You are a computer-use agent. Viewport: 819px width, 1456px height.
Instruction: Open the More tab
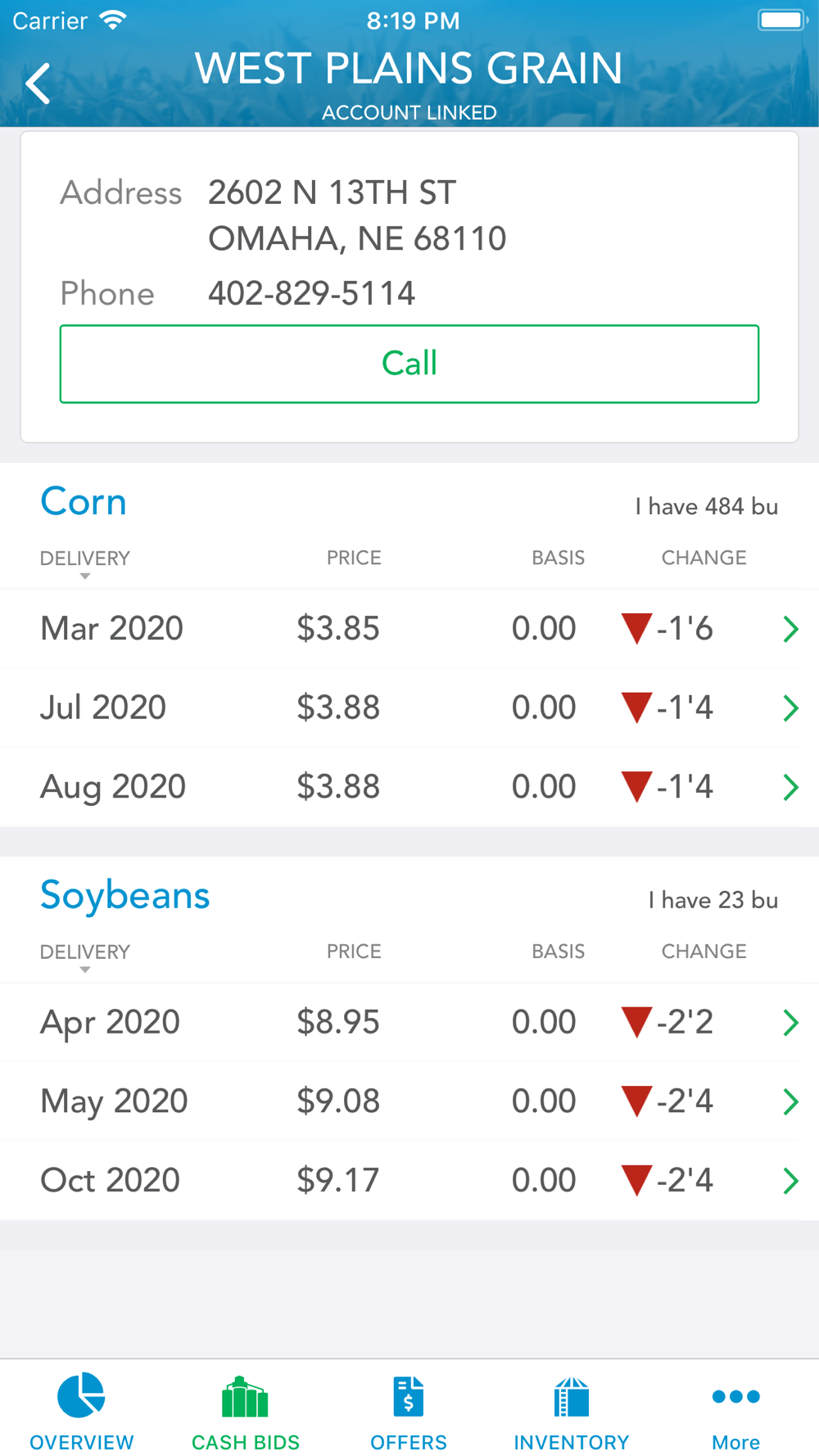coord(735,1412)
